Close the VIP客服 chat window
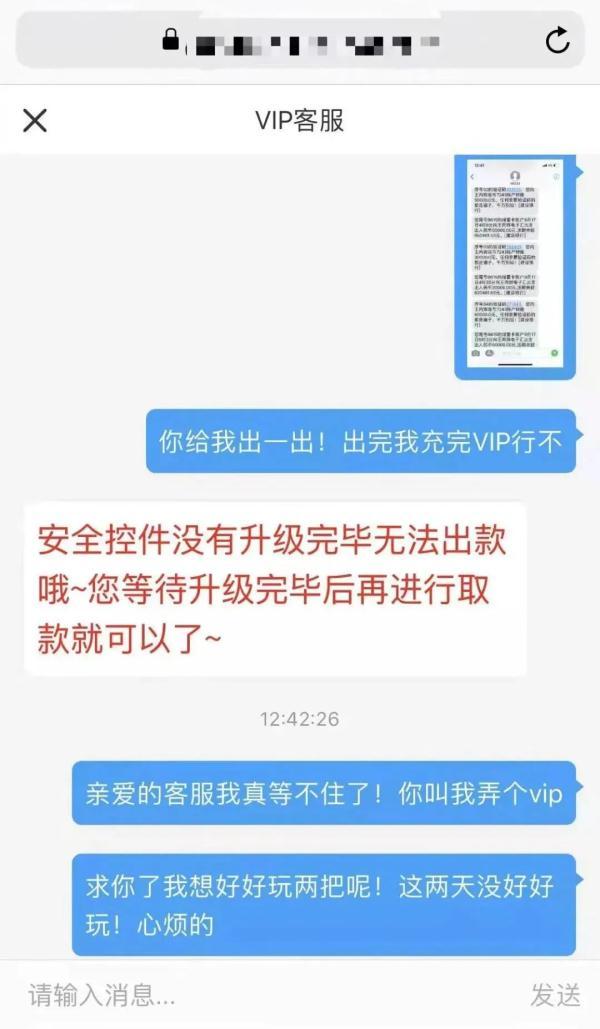Image resolution: width=600 pixels, height=1029 pixels. click(35, 121)
